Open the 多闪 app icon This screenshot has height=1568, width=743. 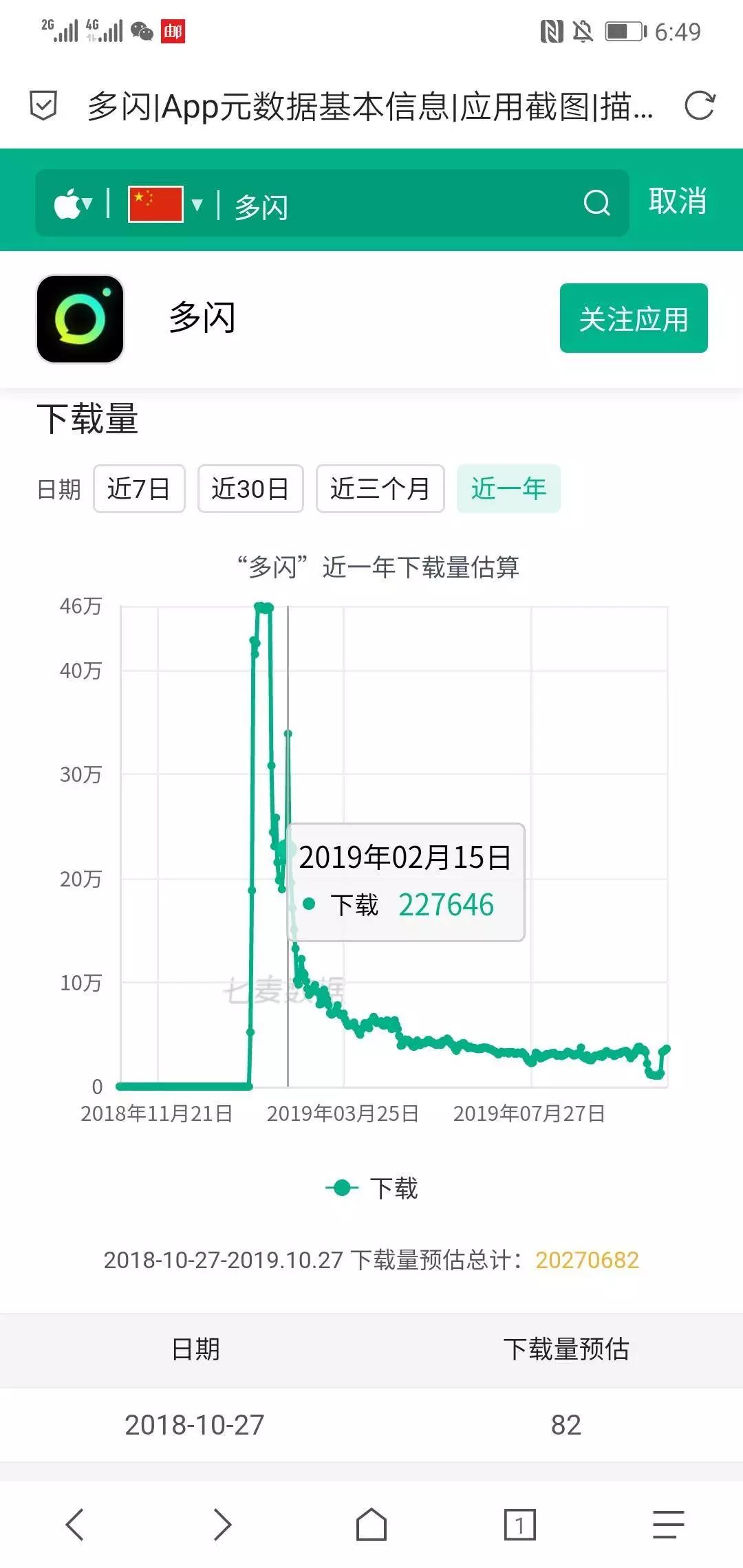80,318
